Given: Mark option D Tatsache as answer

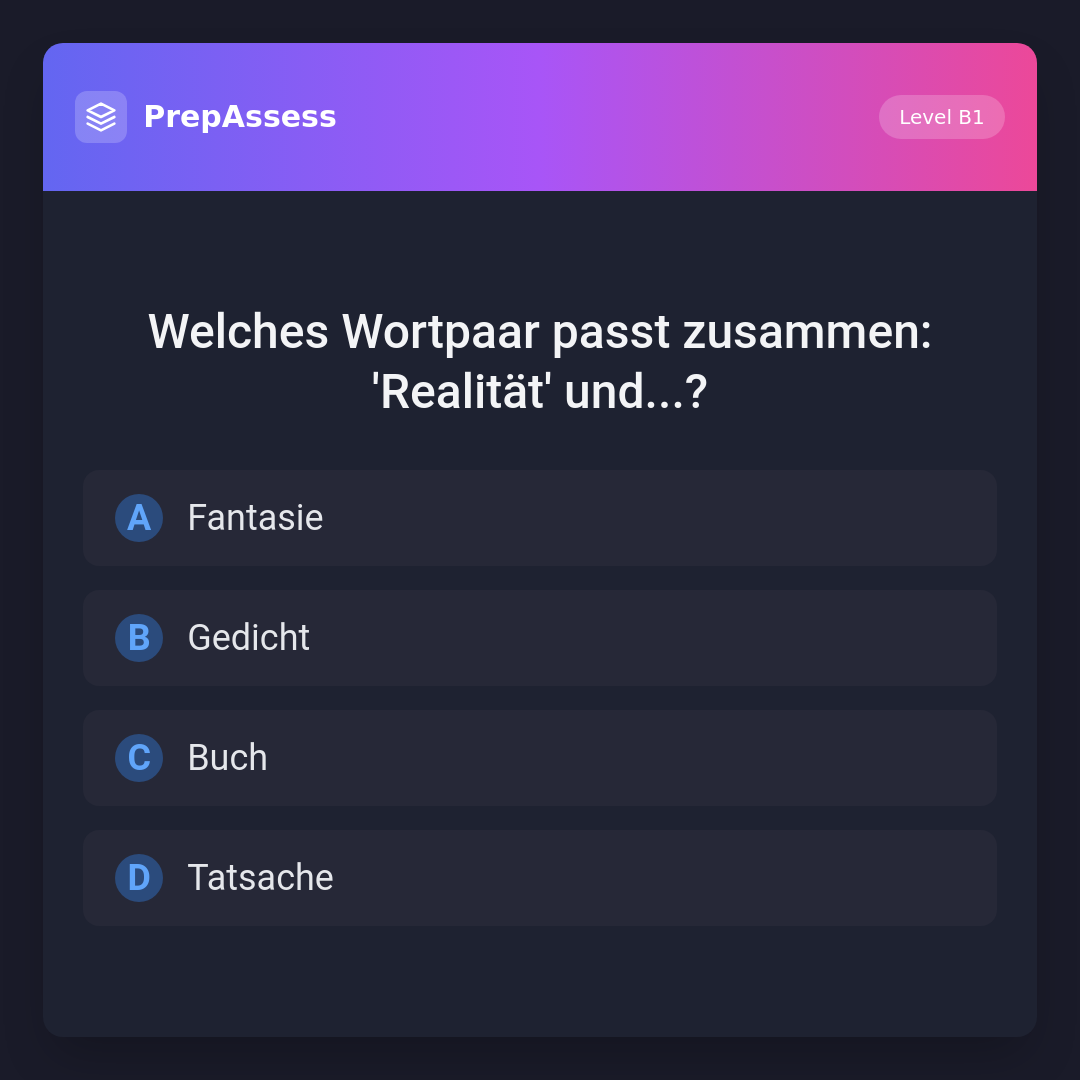Looking at the screenshot, I should pyautogui.click(x=540, y=878).
